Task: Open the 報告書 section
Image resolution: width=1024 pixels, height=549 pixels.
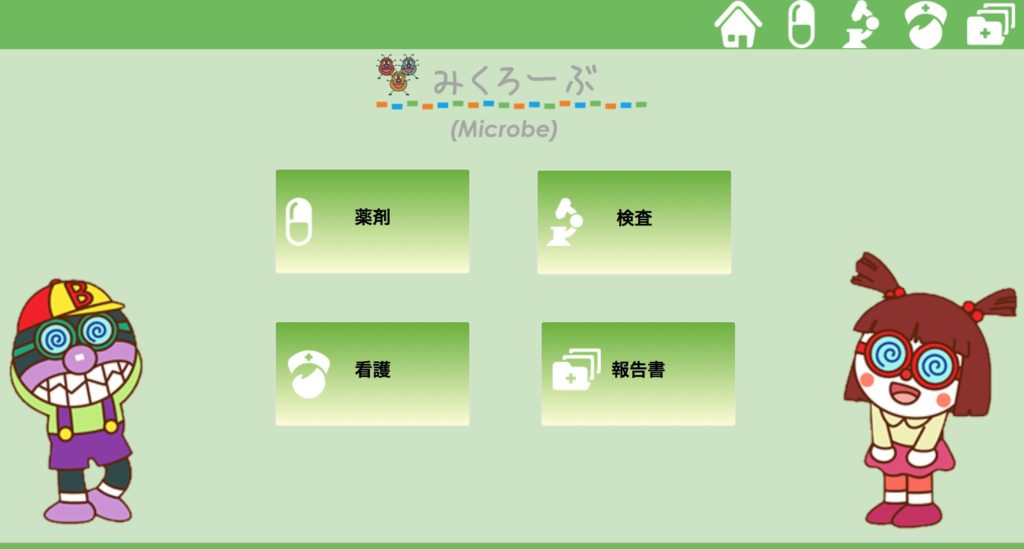Action: (638, 373)
